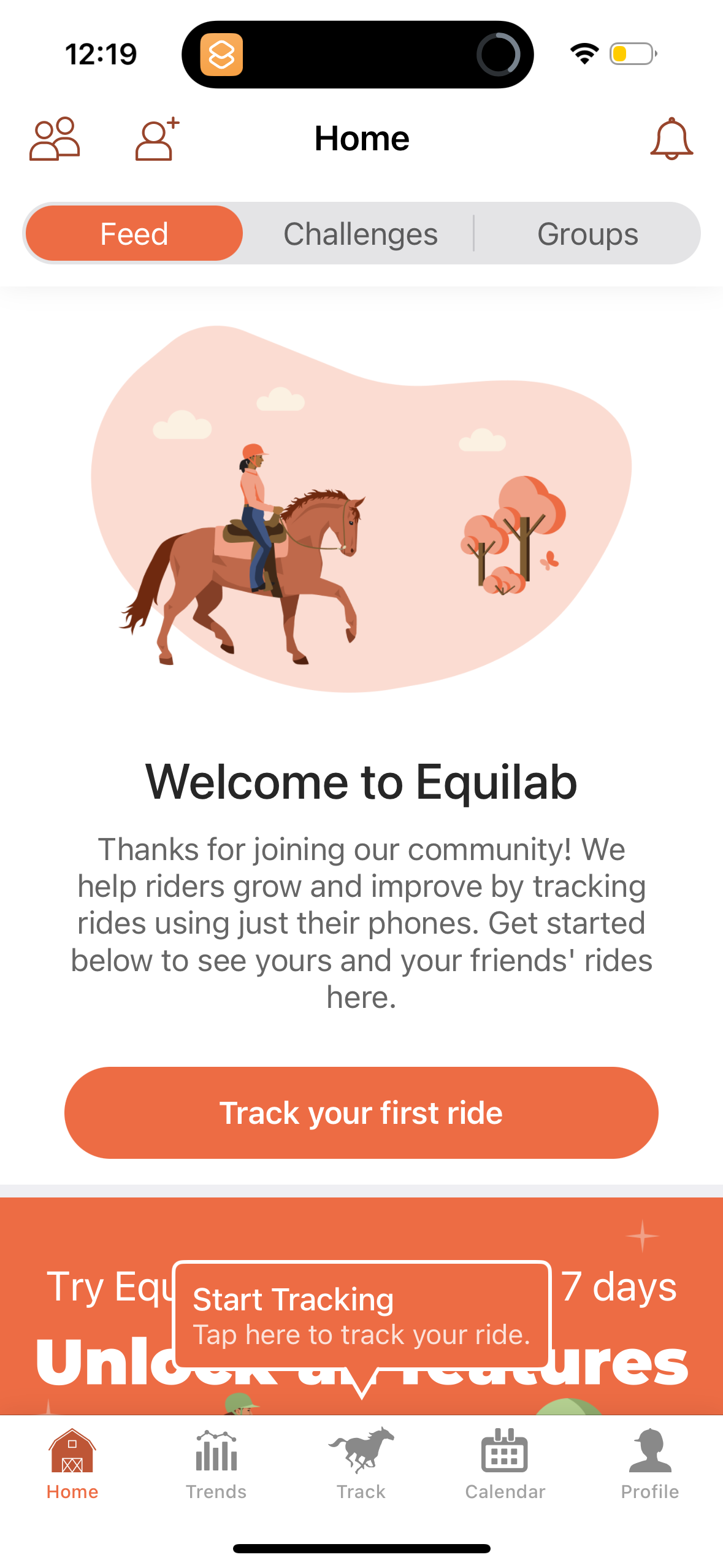This screenshot has height=1568, width=723.
Task: Tap the Welcome to Equilab heading
Action: tap(361, 781)
